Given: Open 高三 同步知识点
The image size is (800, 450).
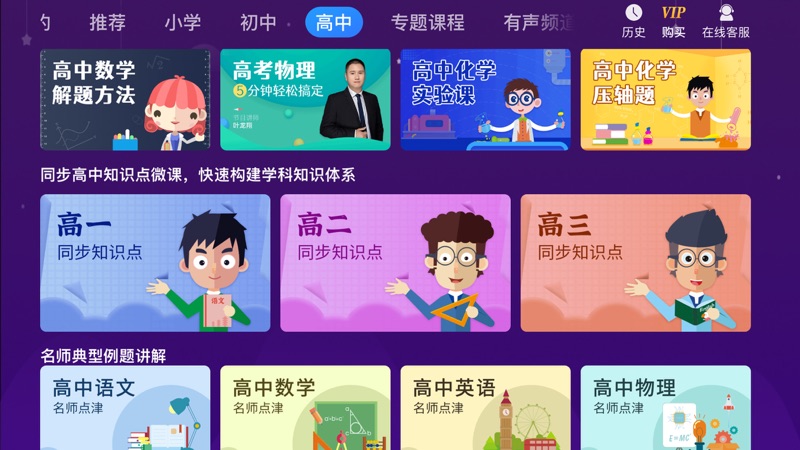Looking at the screenshot, I should point(635,263).
